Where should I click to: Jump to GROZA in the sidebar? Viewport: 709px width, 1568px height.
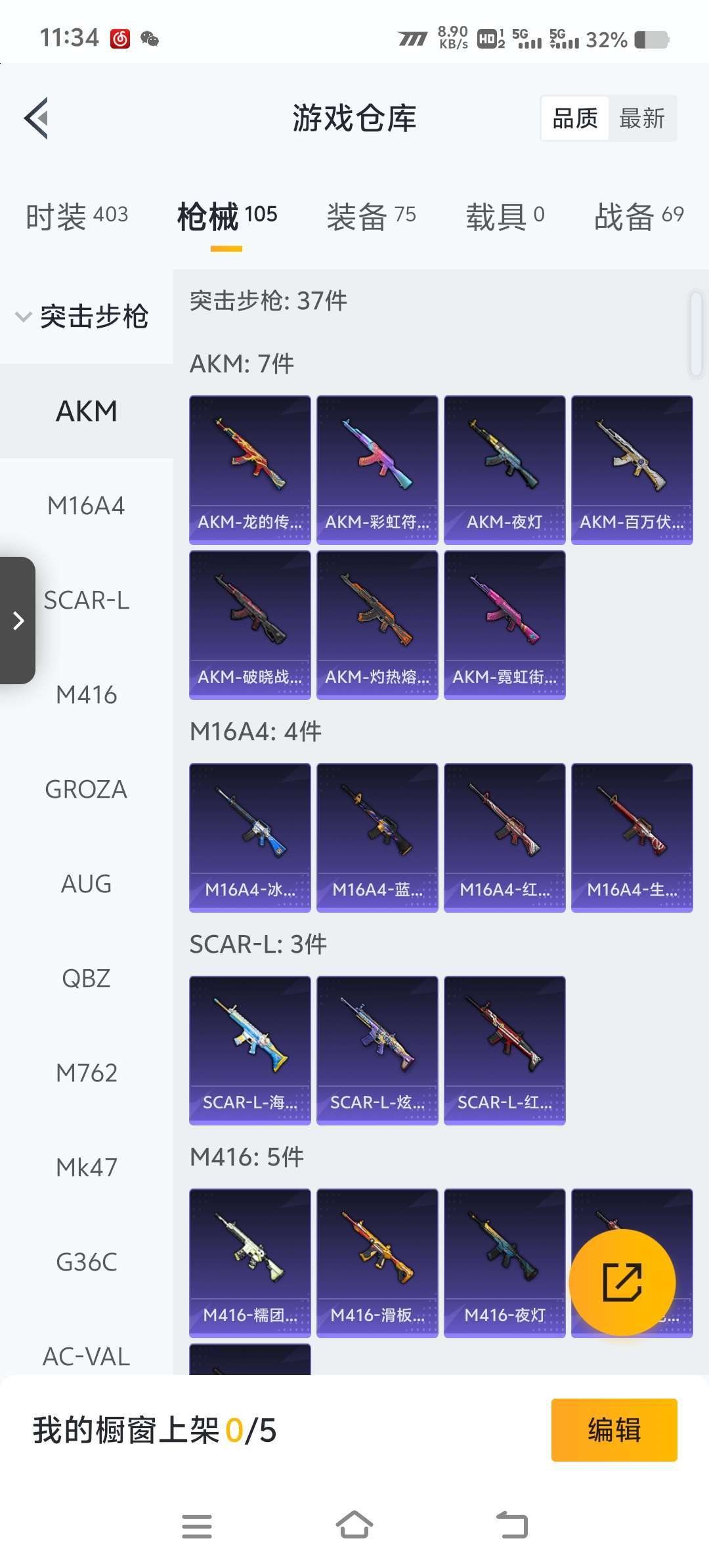click(86, 789)
